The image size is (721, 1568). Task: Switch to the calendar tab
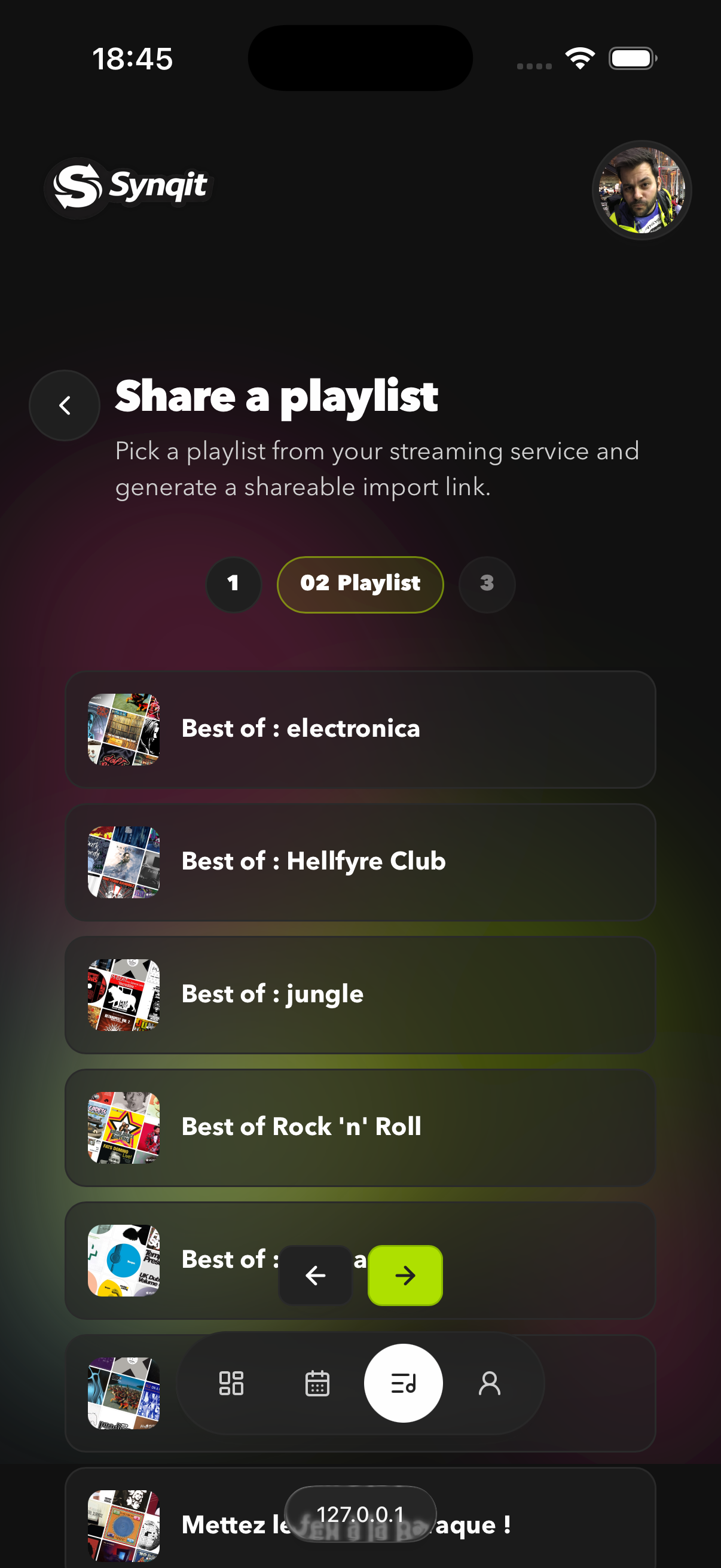click(317, 1383)
